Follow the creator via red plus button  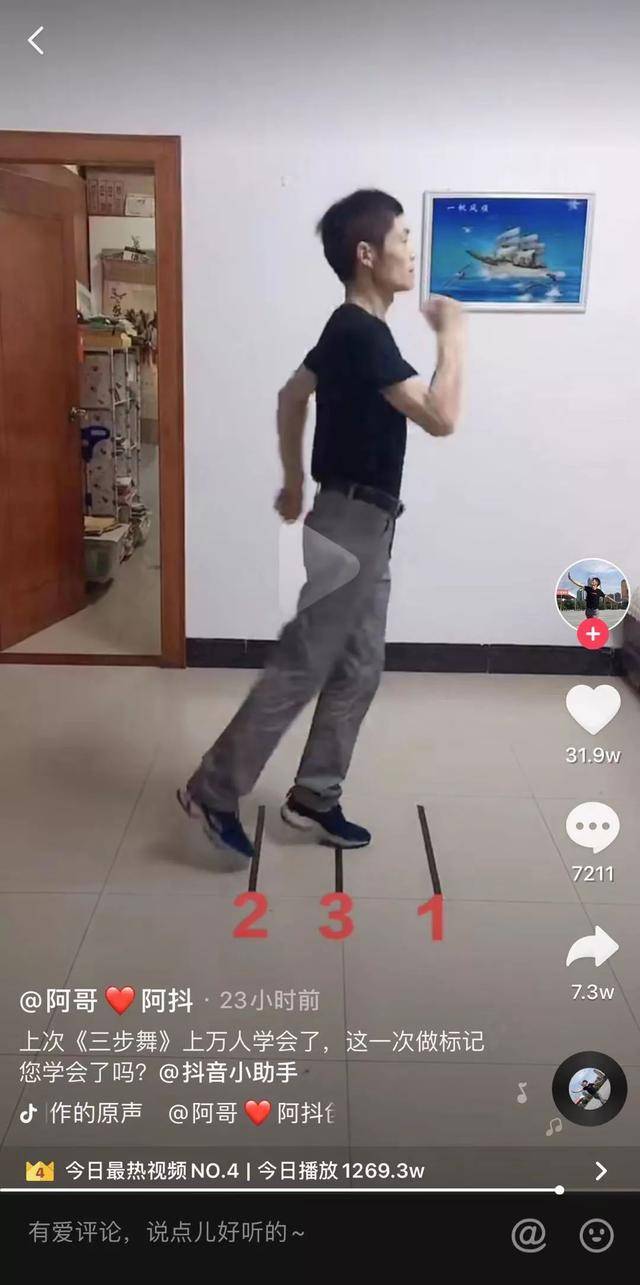593,634
